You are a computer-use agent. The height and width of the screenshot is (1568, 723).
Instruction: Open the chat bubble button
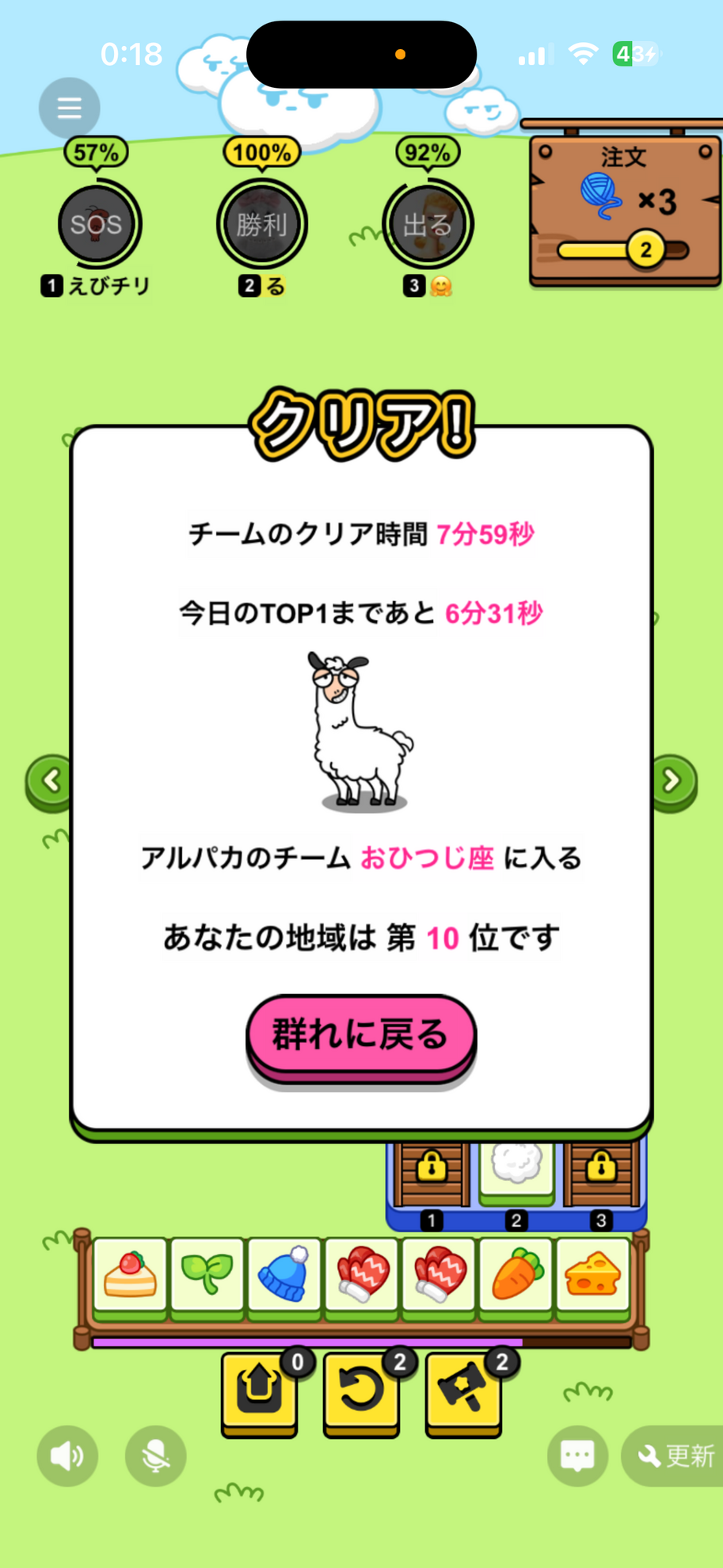click(x=577, y=1456)
